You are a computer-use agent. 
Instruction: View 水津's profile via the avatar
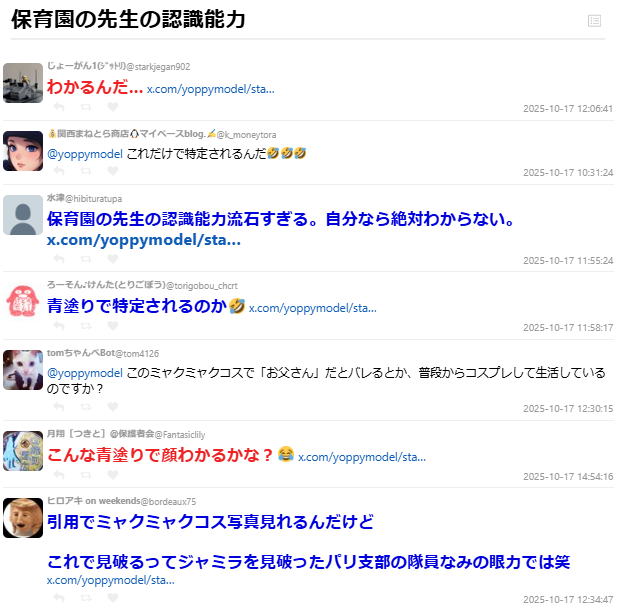click(x=22, y=215)
